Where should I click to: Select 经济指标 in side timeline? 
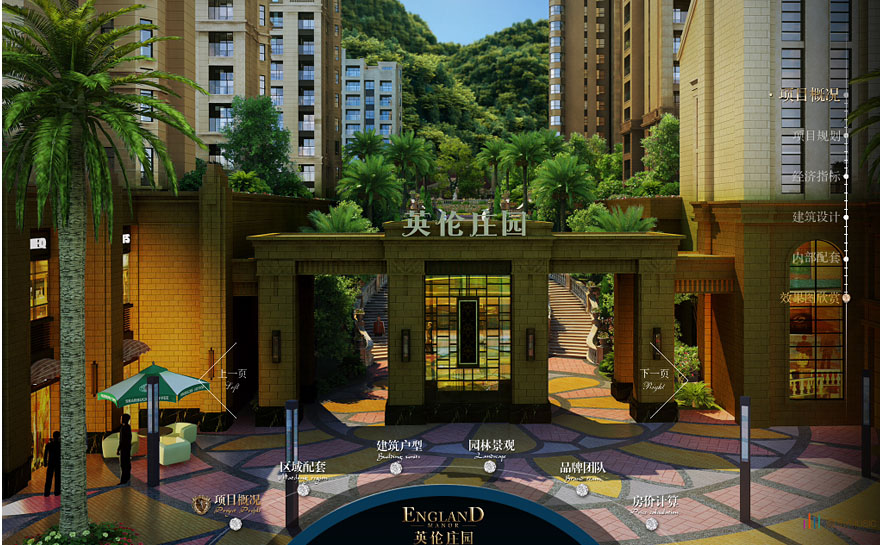click(815, 176)
